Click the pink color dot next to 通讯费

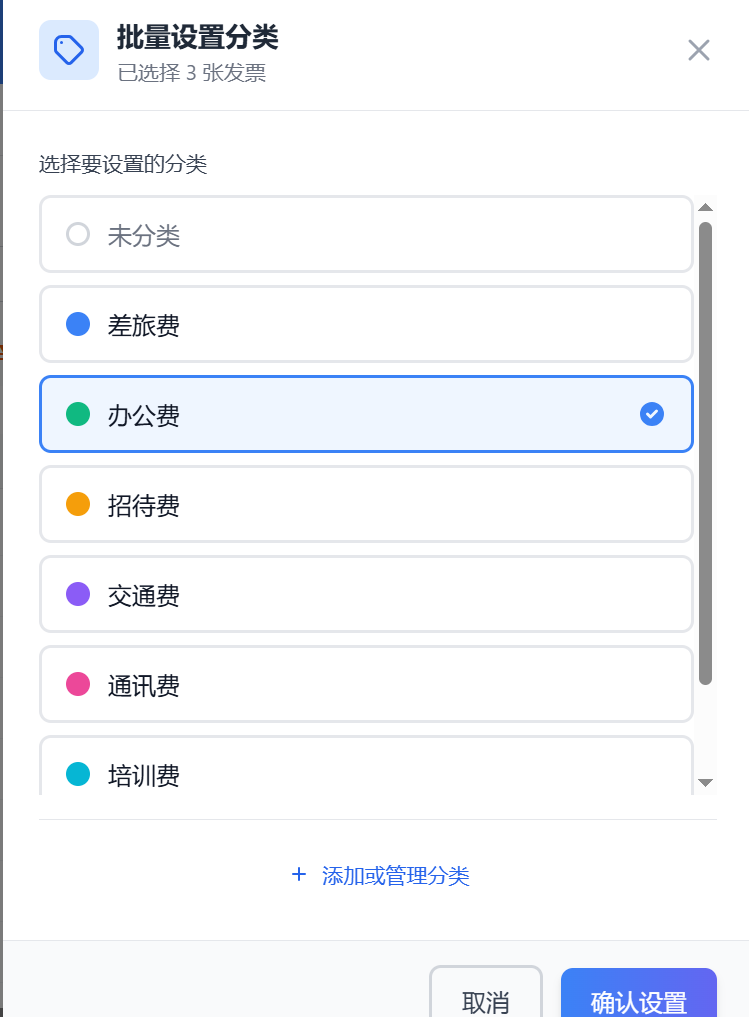77,684
